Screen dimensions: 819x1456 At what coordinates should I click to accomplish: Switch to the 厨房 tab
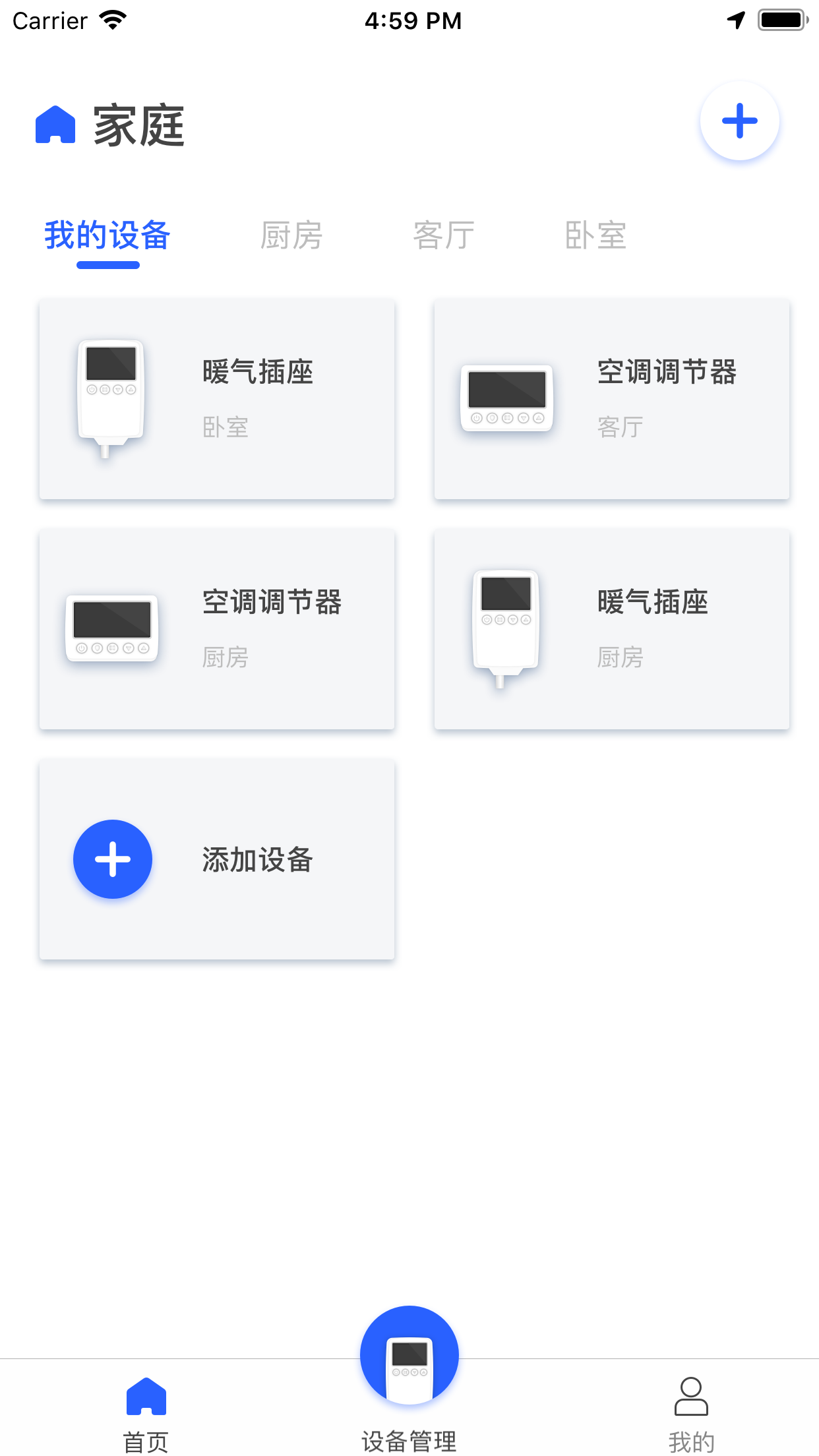(291, 236)
